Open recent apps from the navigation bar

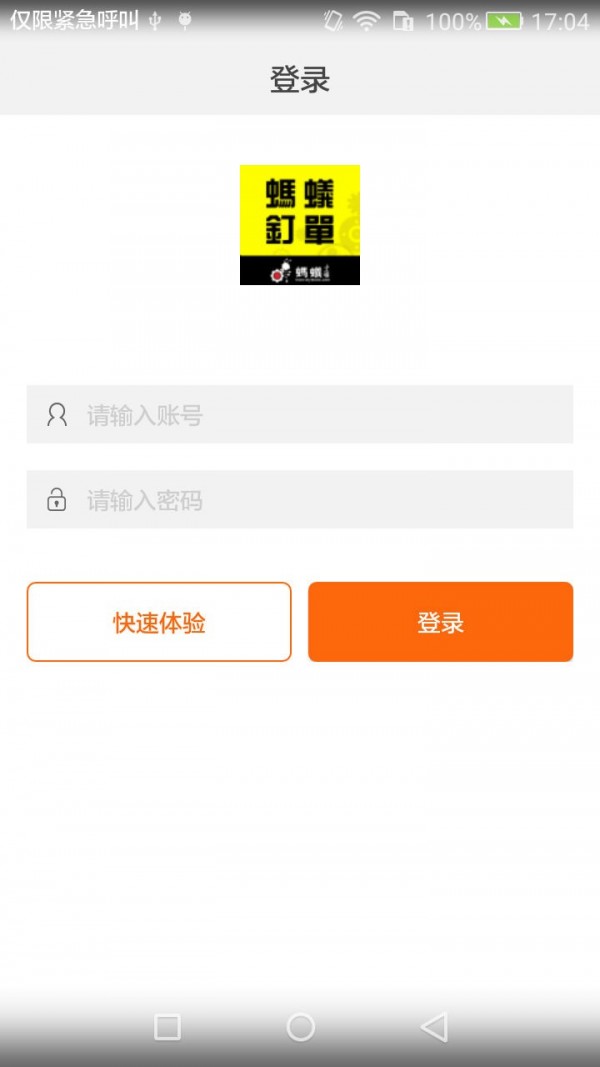[167, 1027]
